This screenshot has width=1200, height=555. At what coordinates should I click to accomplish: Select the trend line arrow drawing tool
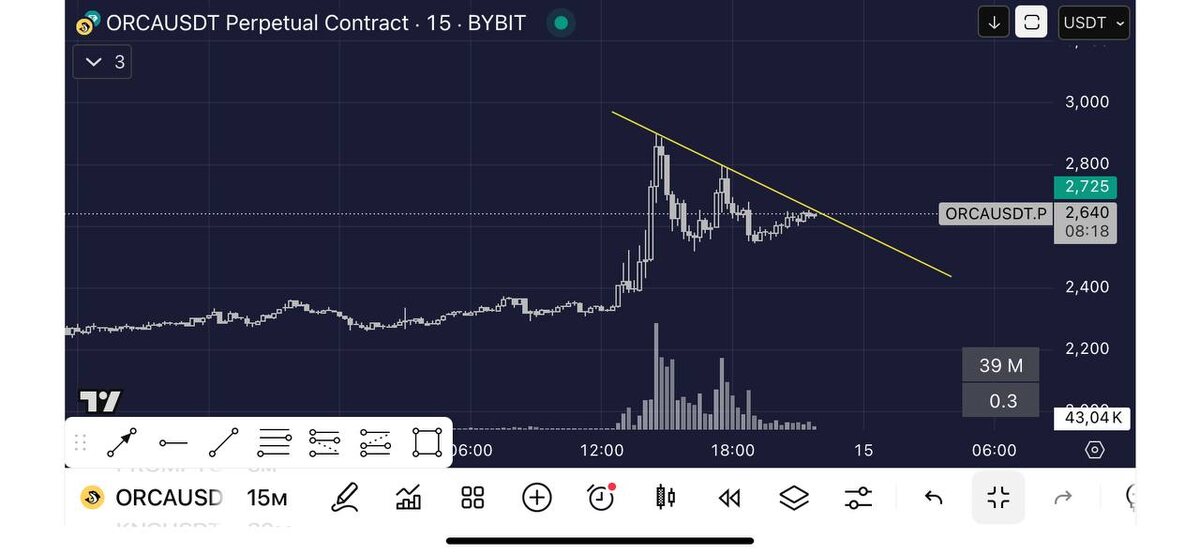(x=122, y=442)
